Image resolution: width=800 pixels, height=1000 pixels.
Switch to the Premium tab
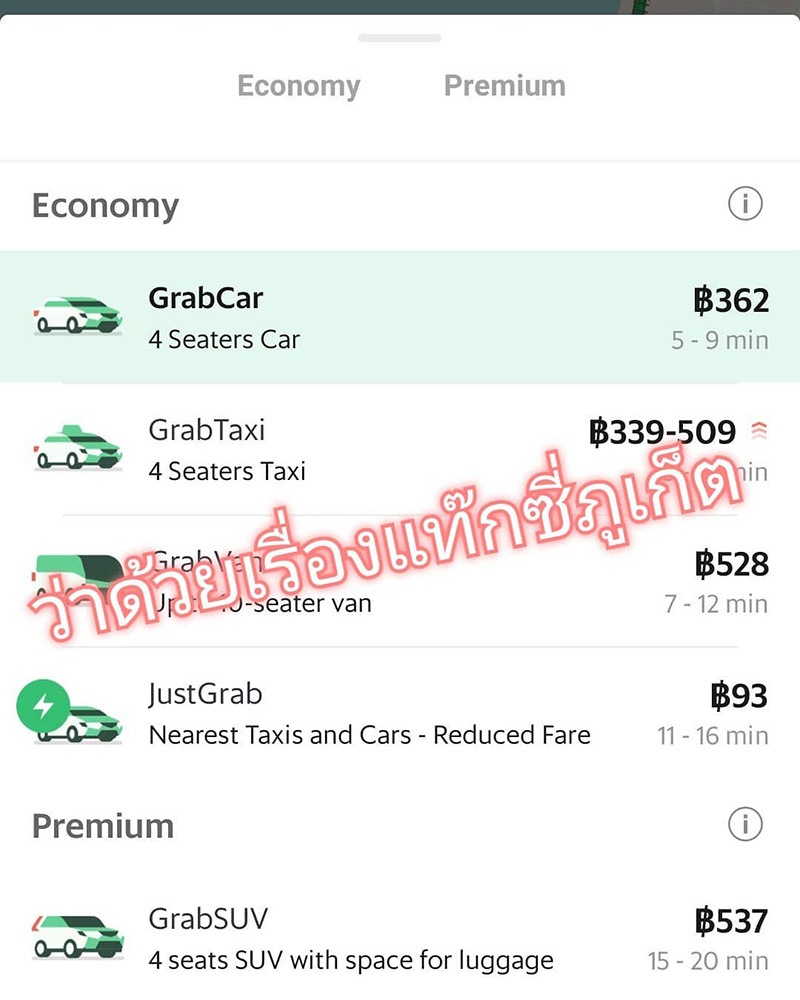504,86
